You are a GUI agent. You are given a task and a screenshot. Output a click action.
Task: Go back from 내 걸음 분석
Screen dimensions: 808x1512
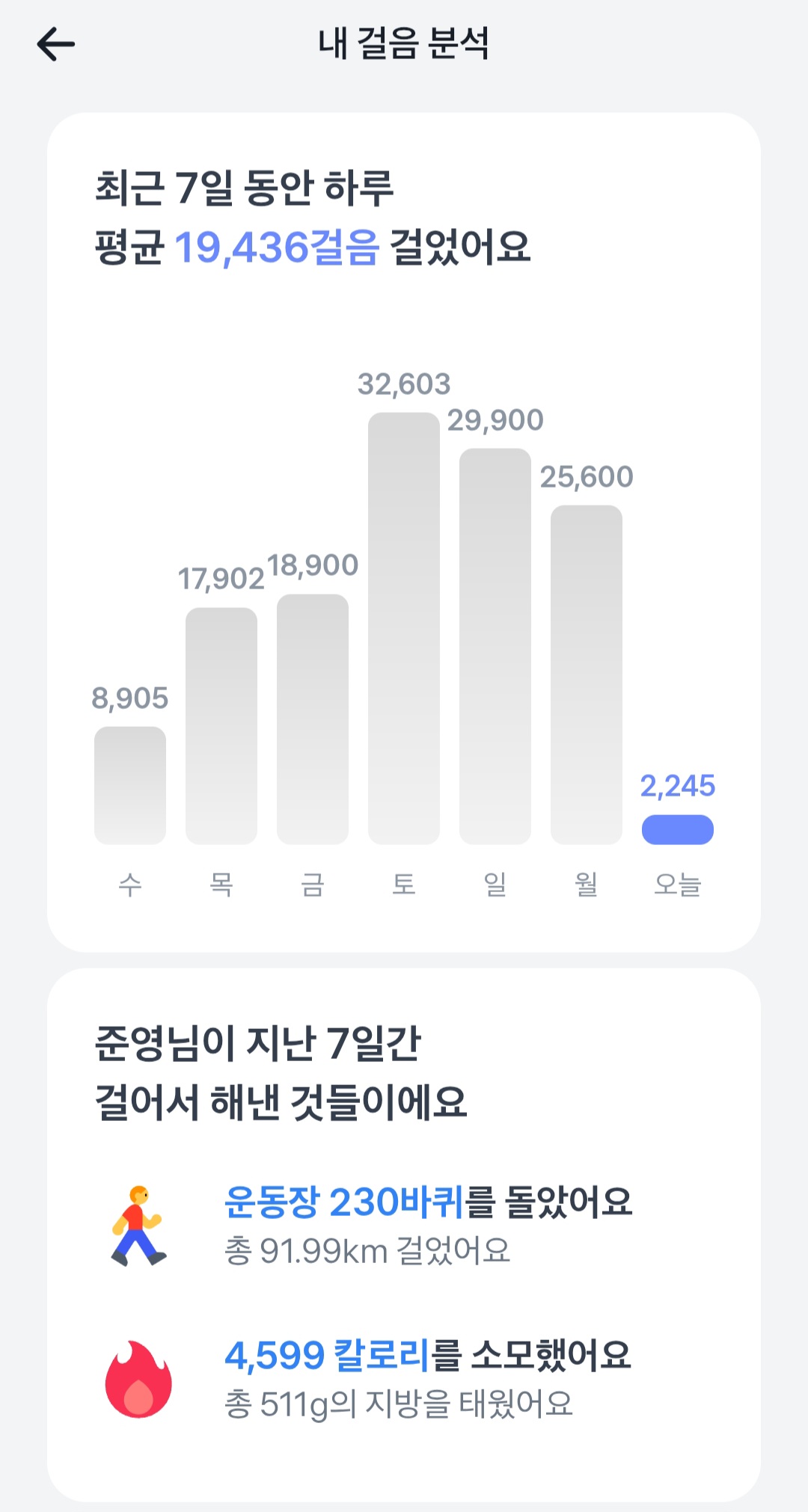(x=56, y=44)
